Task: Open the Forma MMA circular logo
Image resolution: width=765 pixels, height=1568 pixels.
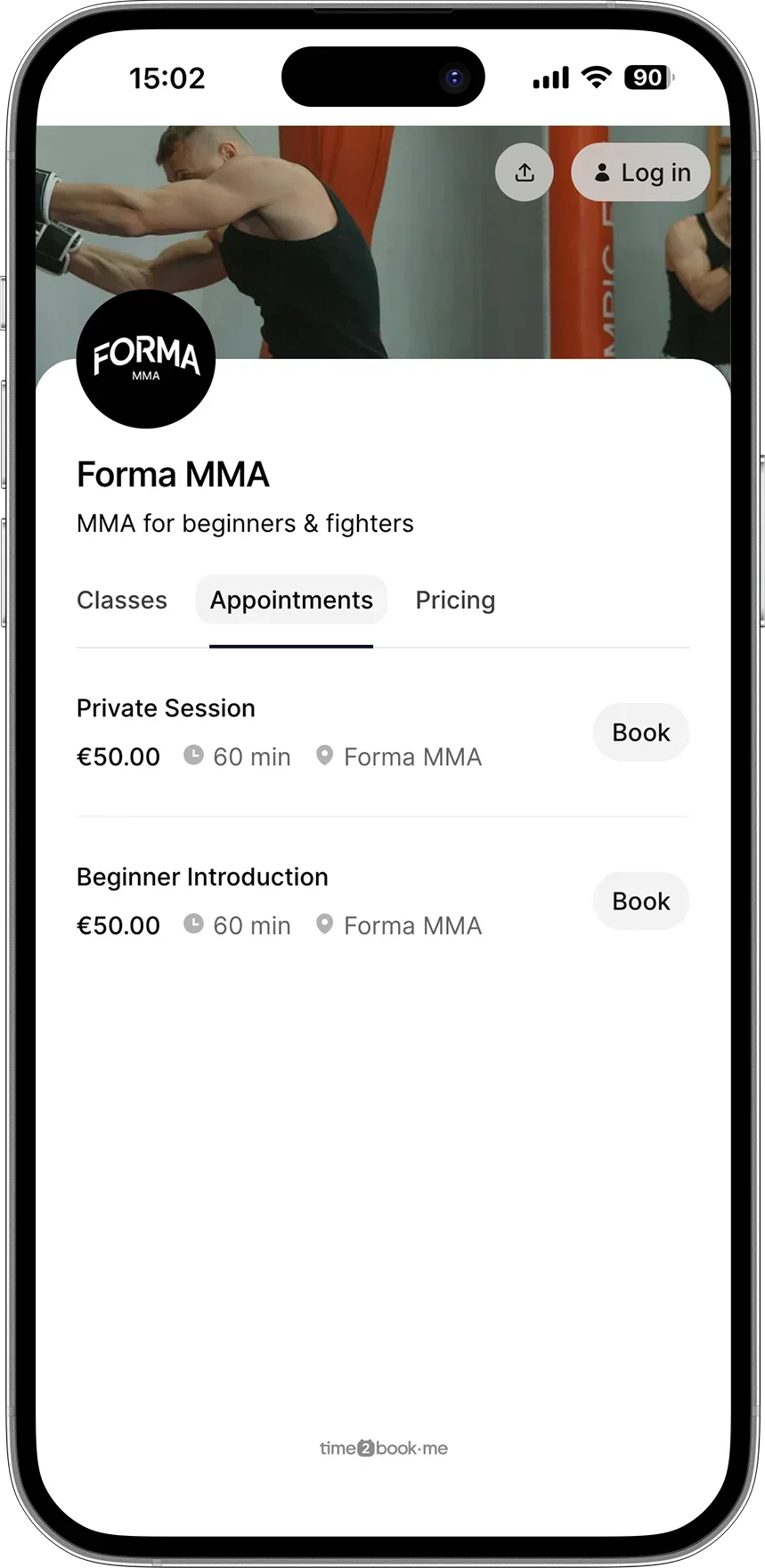Action: click(x=145, y=358)
